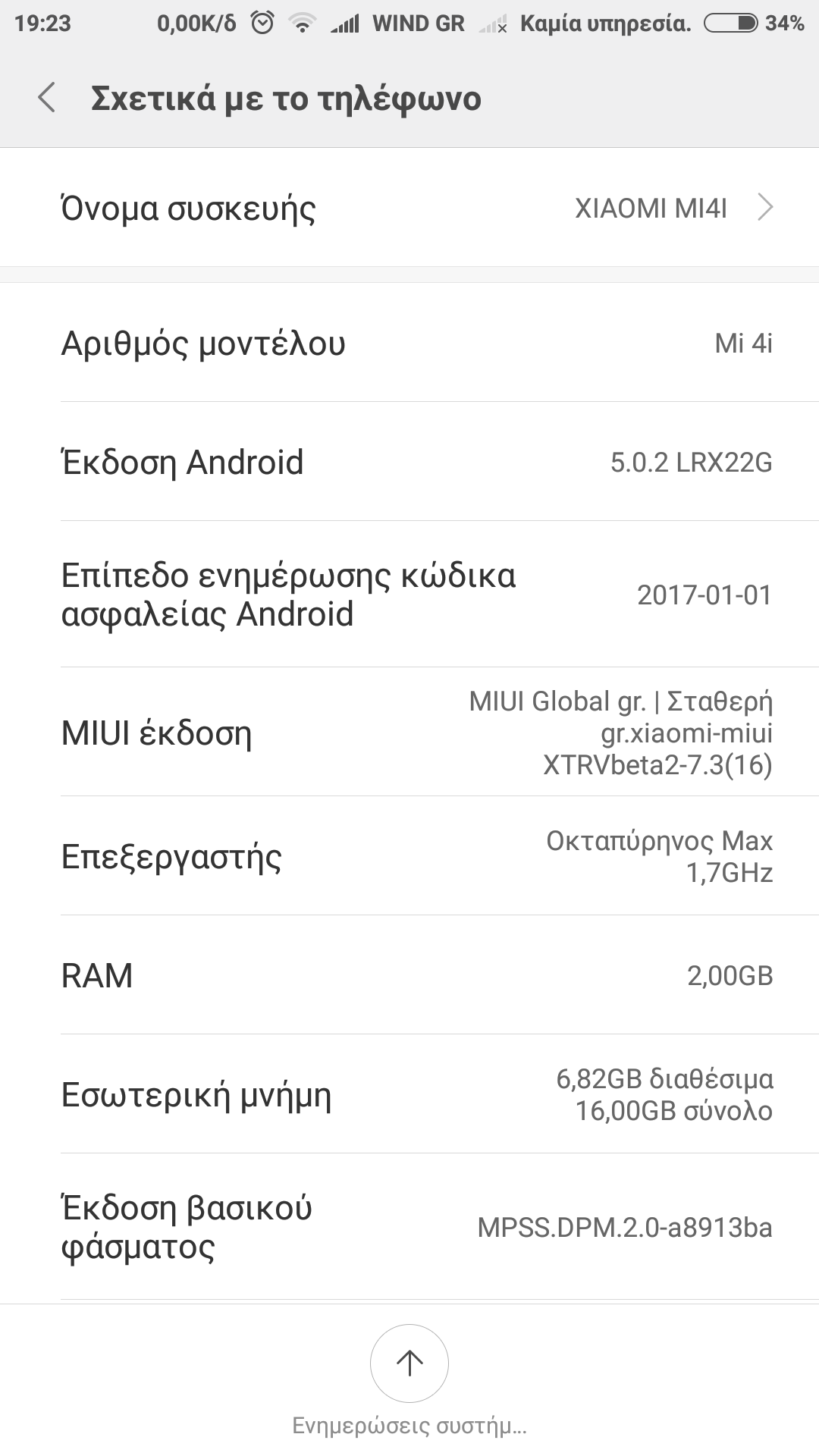Open the Όνομα συσκευής row

[409, 208]
